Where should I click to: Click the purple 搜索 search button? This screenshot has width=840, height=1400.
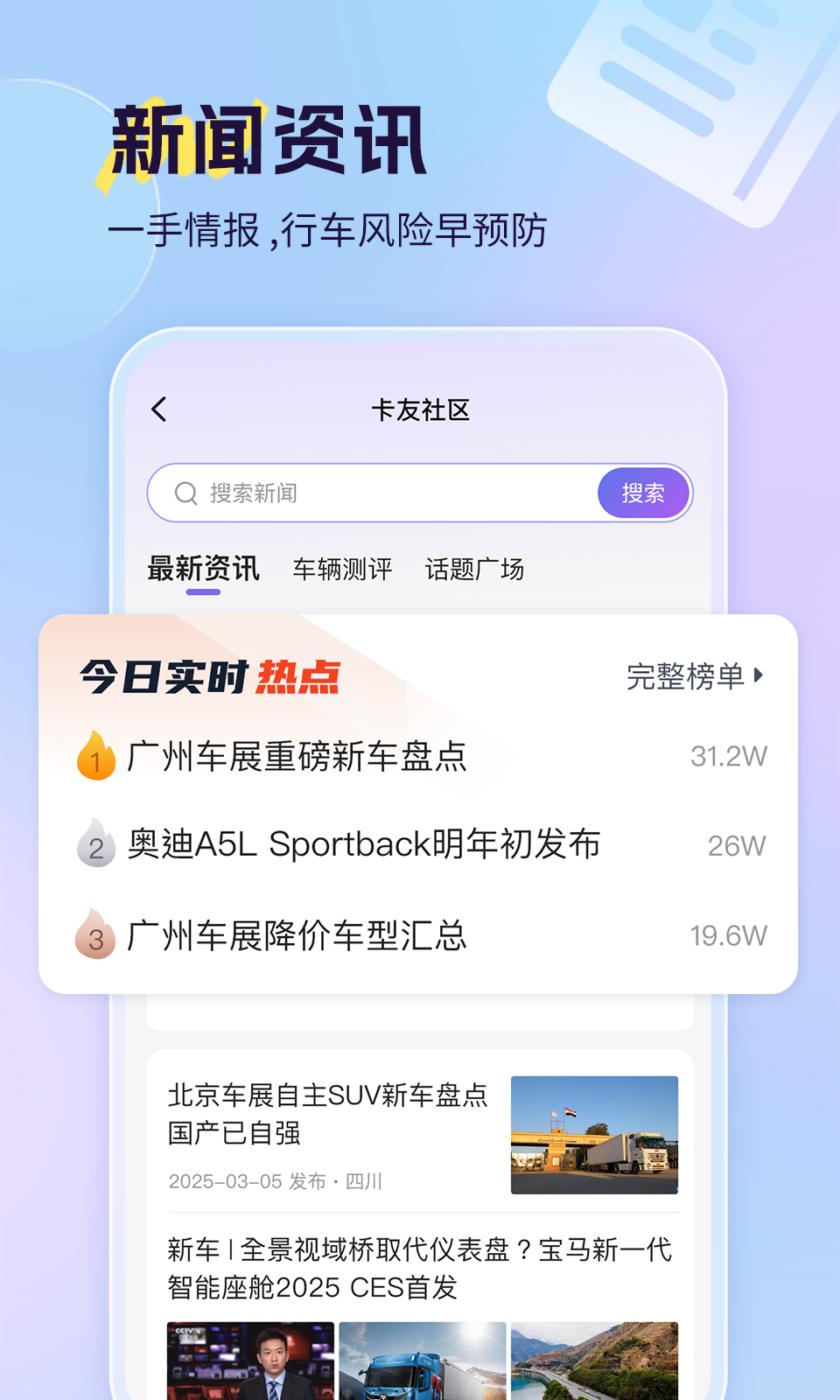click(643, 493)
